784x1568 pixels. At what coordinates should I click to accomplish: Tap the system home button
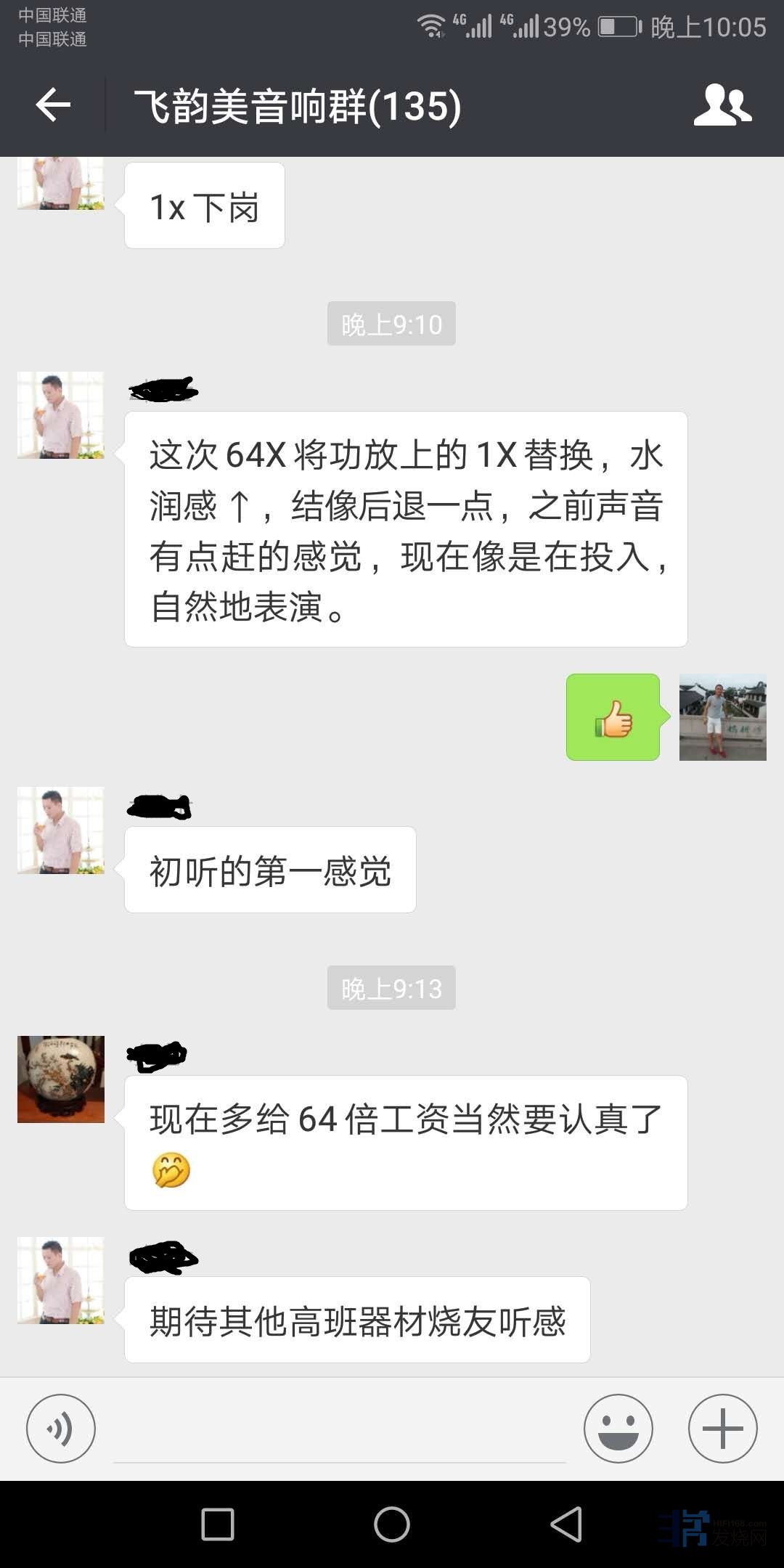click(392, 1524)
